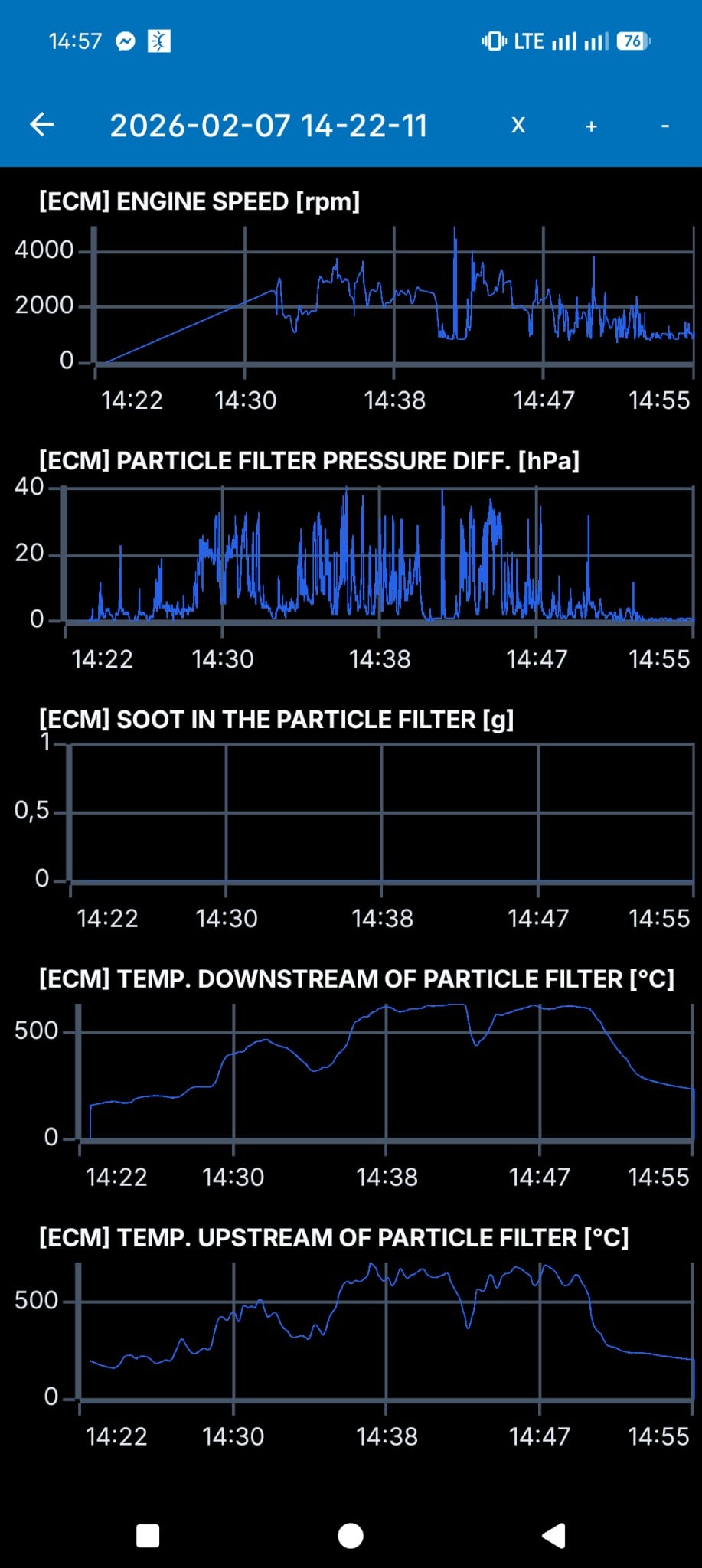Zoom out with the minus button
The width and height of the screenshot is (702, 1568).
coord(664,126)
